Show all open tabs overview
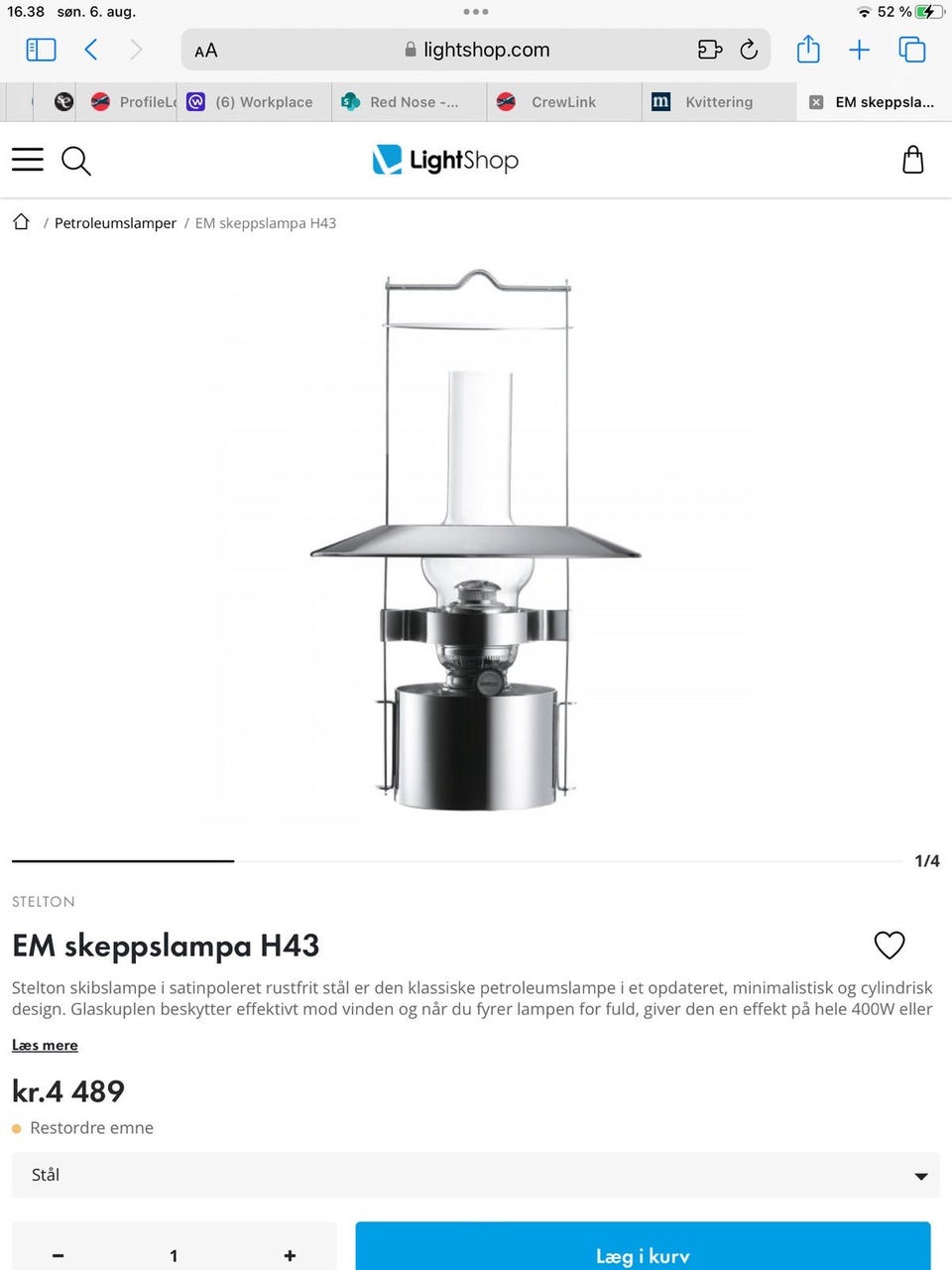 click(911, 50)
